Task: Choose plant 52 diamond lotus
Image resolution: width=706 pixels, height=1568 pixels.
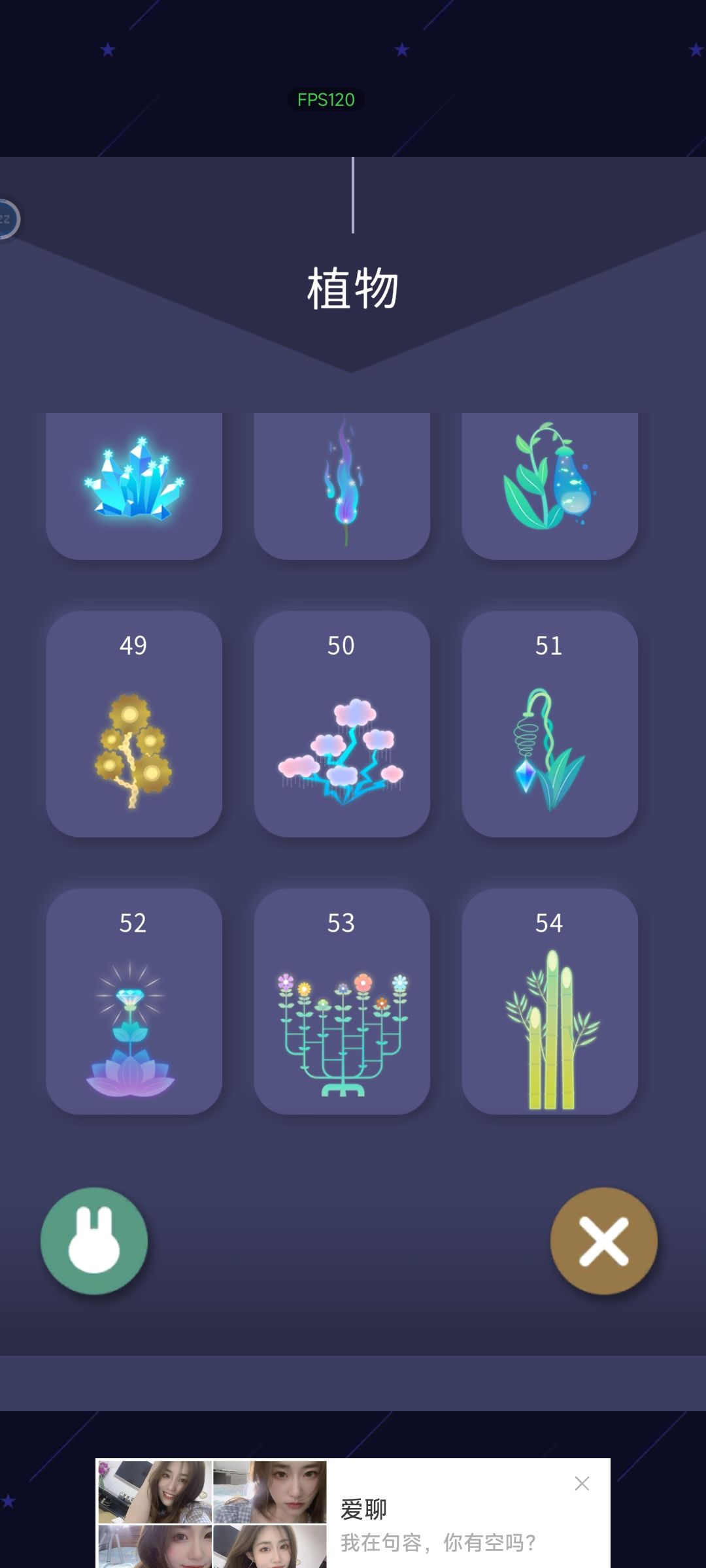Action: [x=134, y=1002]
